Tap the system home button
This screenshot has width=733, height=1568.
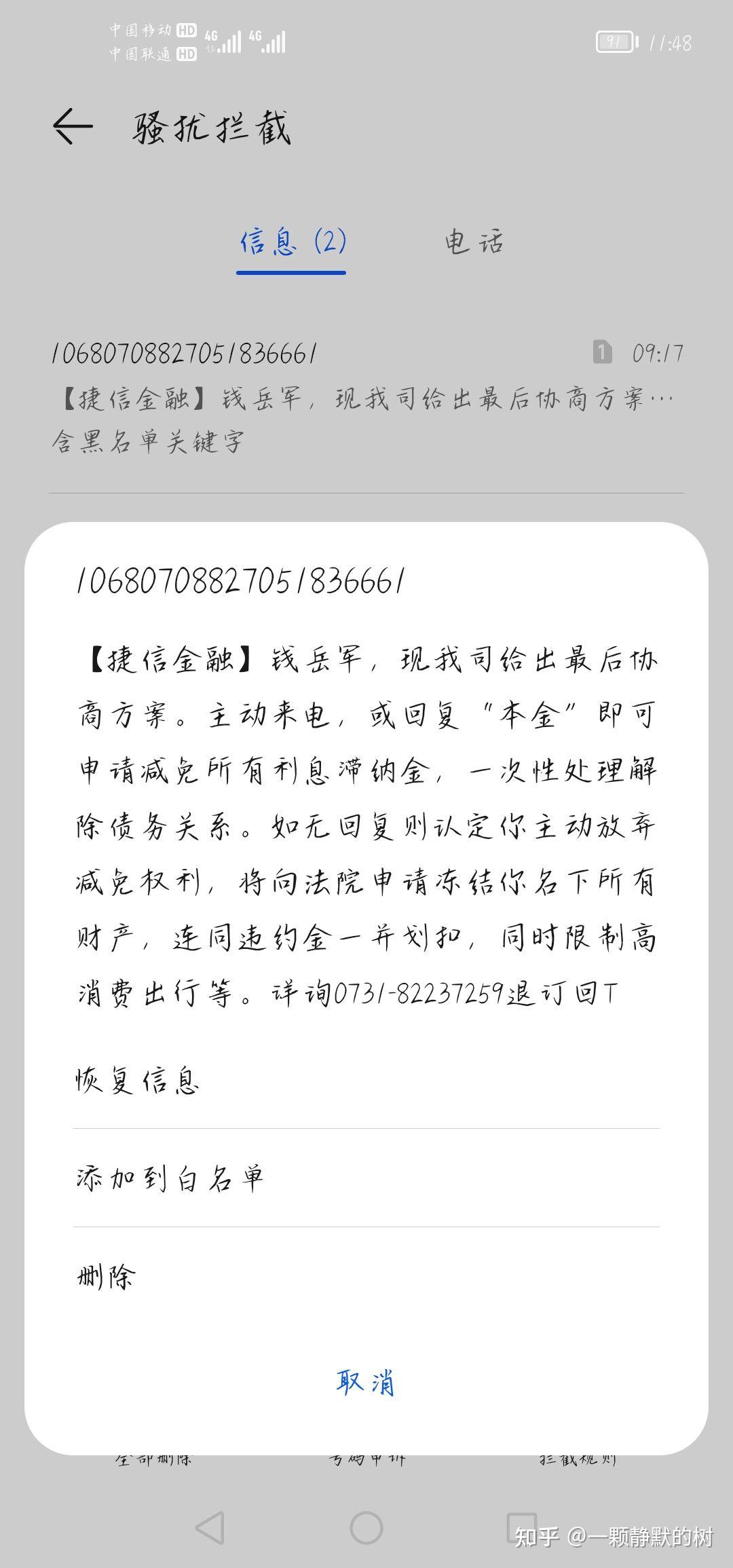click(366, 1529)
